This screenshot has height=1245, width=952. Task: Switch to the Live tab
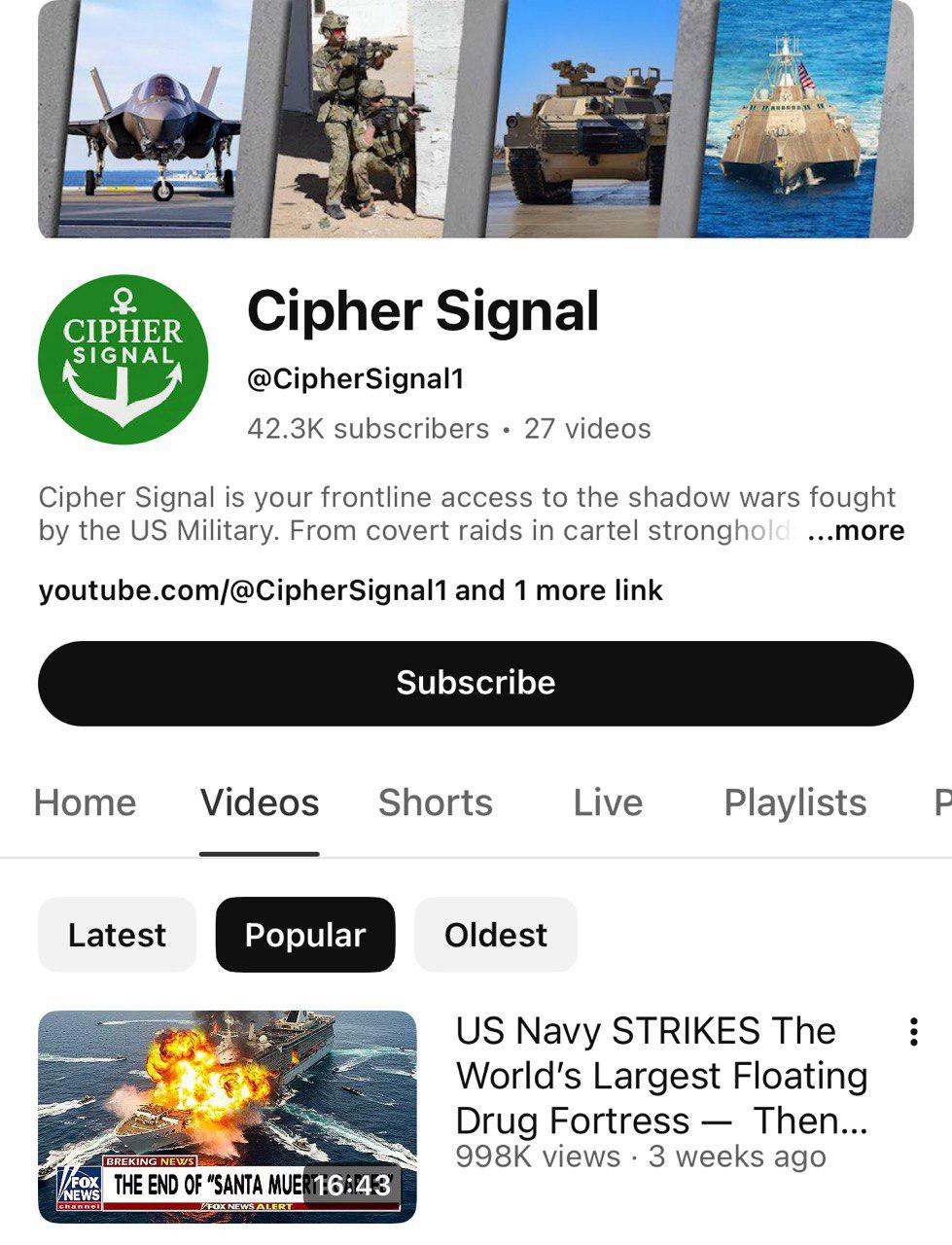(608, 803)
